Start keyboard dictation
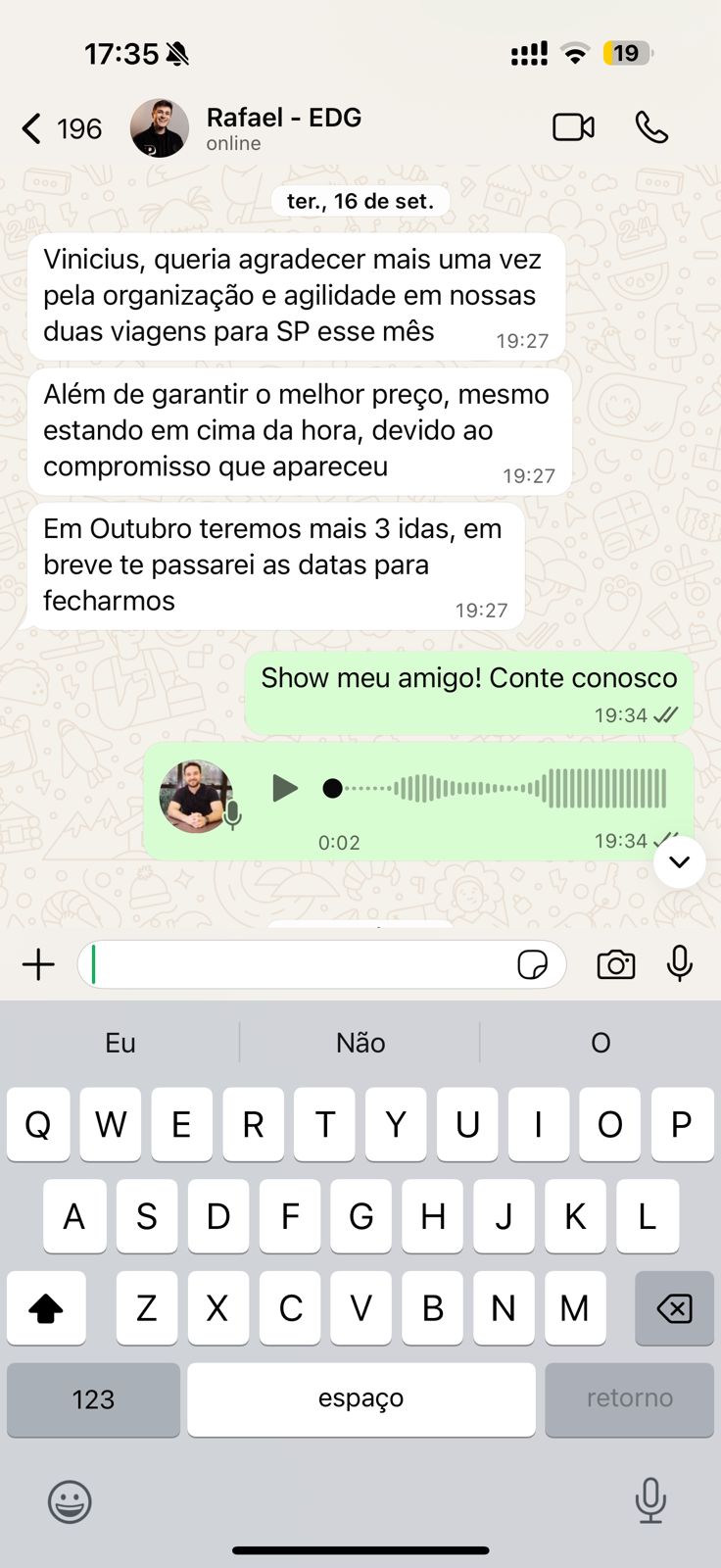The height and width of the screenshot is (1568, 721). [x=650, y=1499]
